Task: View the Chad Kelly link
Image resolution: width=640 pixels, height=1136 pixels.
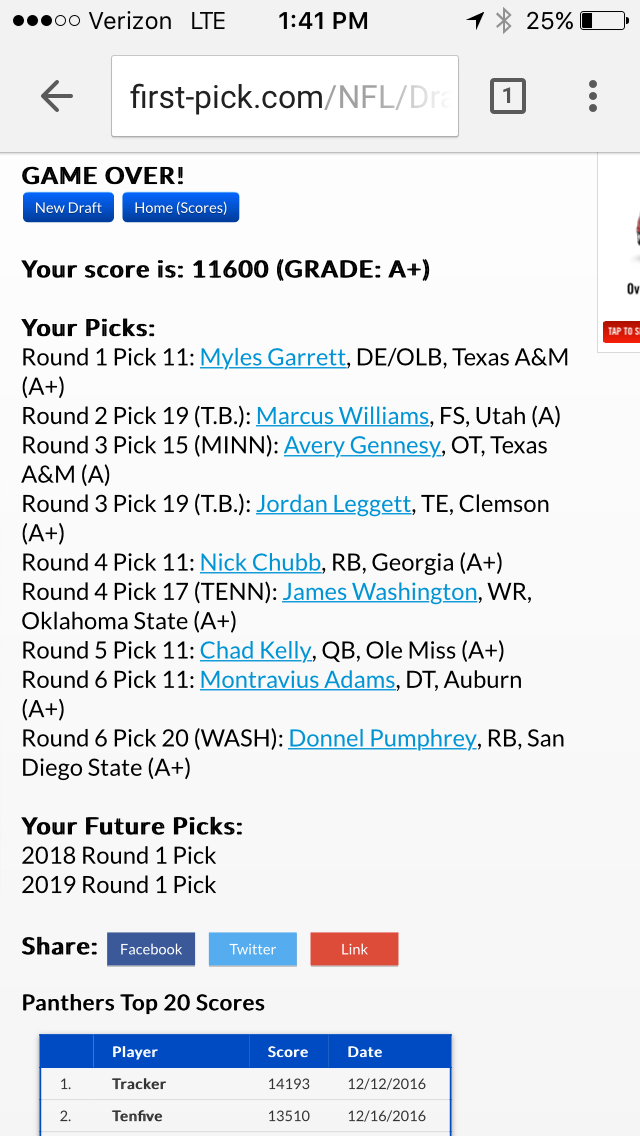Action: 255,651
